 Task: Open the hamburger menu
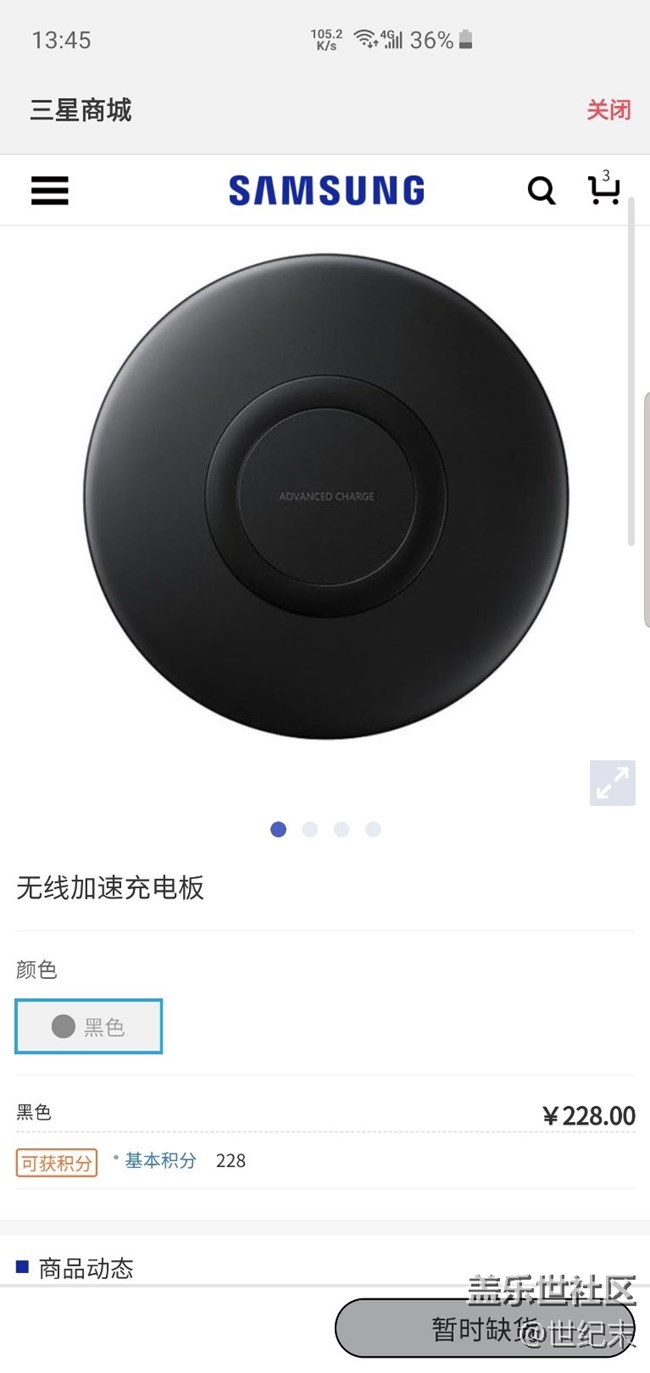(50, 190)
